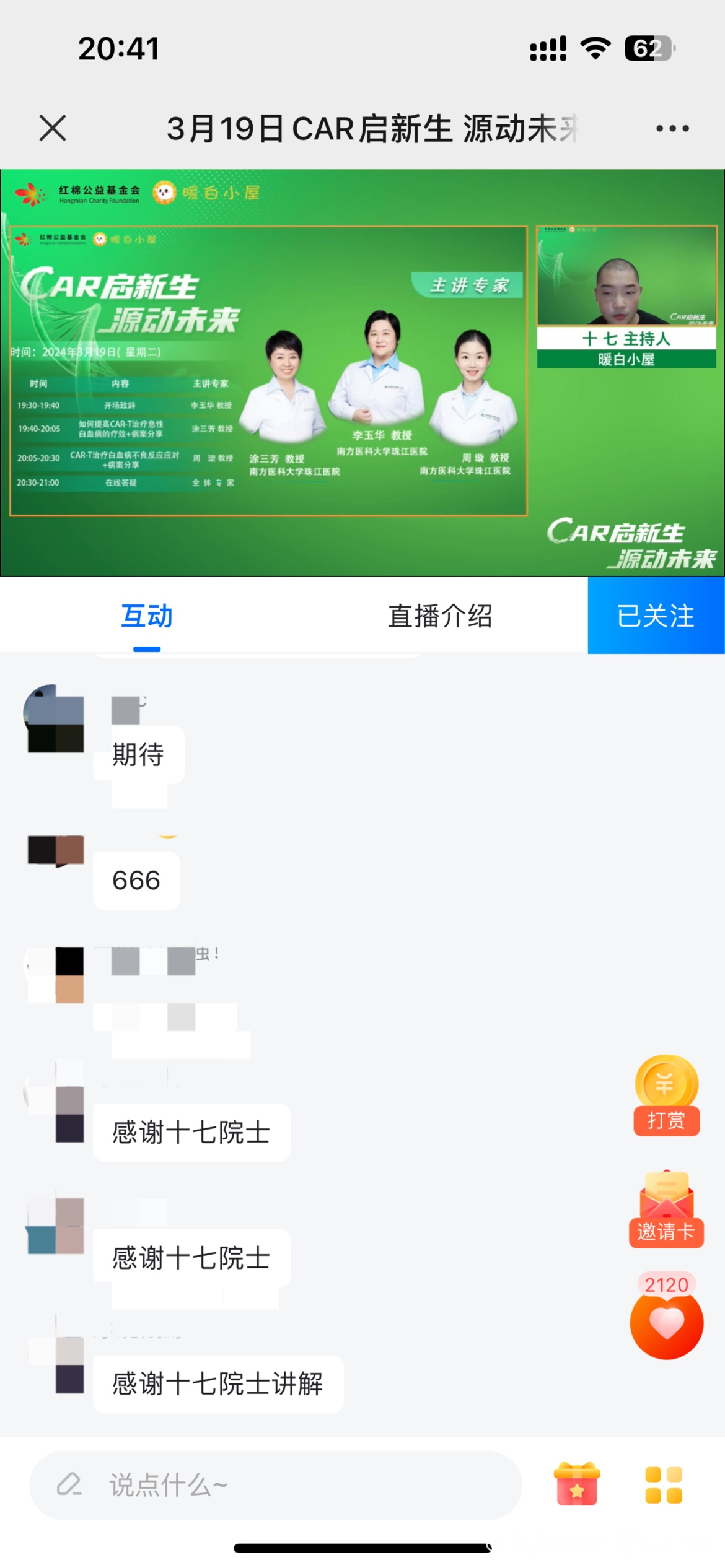Screen dimensions: 725x1568
Task: Like the stream with the heart button
Action: [x=666, y=1323]
